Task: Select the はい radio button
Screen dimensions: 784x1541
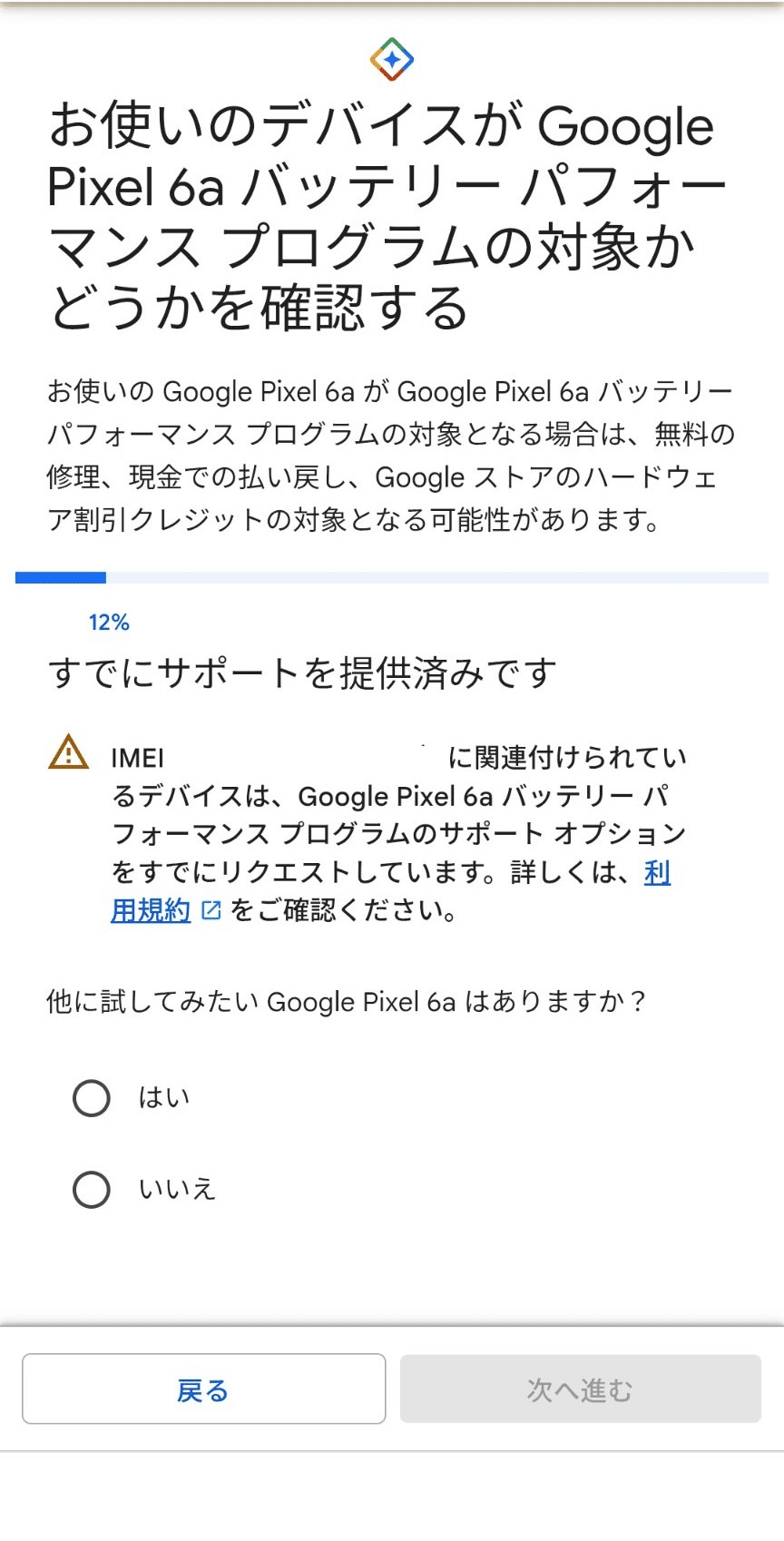Action: pyautogui.click(x=90, y=1097)
